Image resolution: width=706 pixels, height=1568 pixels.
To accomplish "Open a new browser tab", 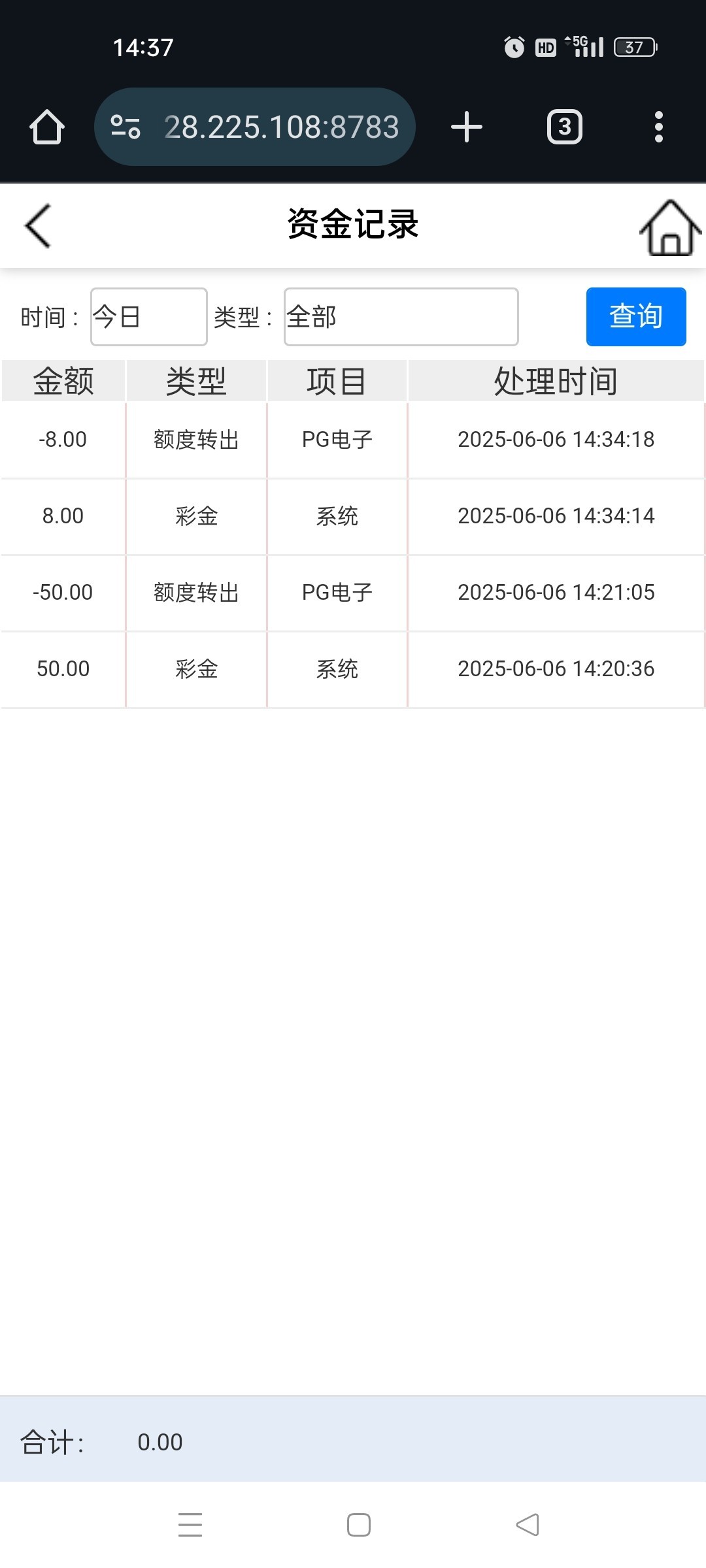I will pyautogui.click(x=467, y=127).
